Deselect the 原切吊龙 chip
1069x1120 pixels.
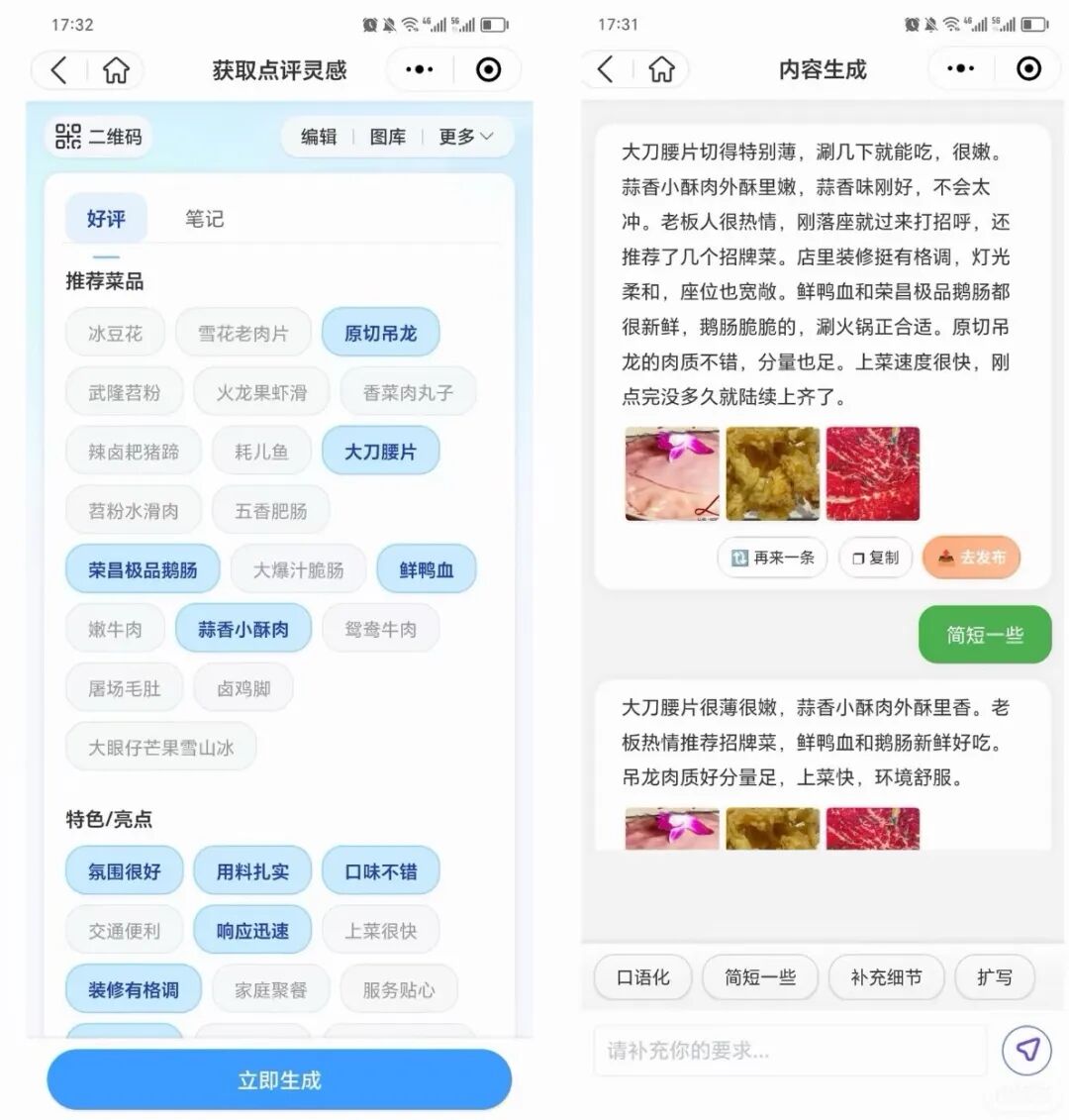pyautogui.click(x=380, y=334)
